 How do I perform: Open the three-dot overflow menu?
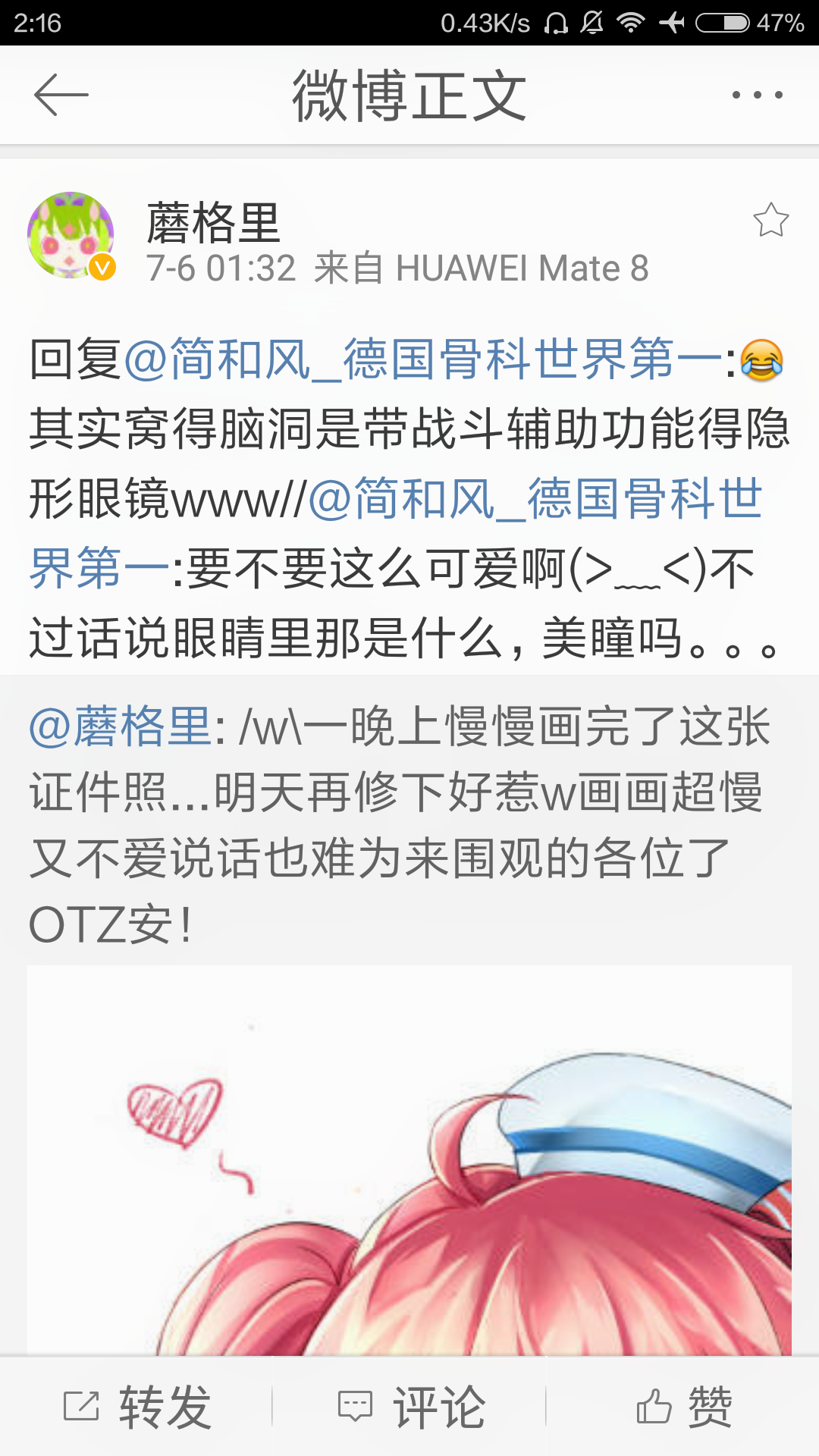pyautogui.click(x=757, y=95)
